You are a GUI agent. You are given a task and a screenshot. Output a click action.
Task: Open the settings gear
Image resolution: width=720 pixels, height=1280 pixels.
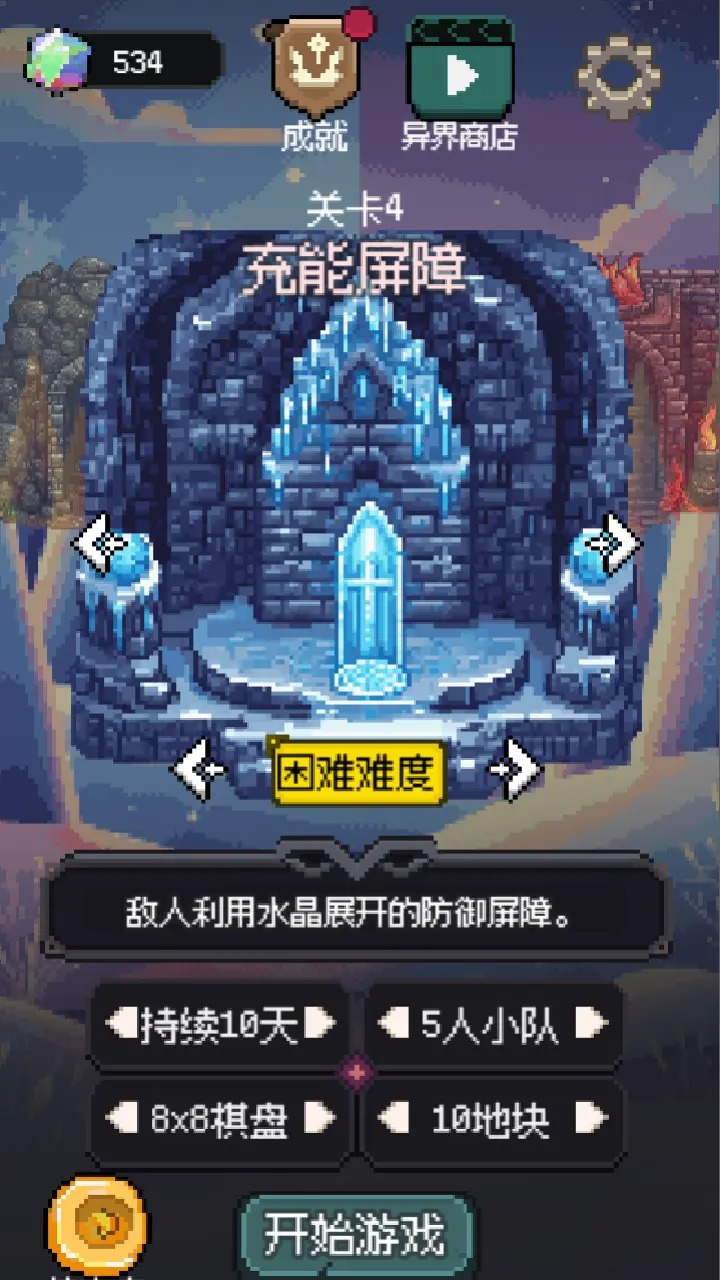point(619,77)
